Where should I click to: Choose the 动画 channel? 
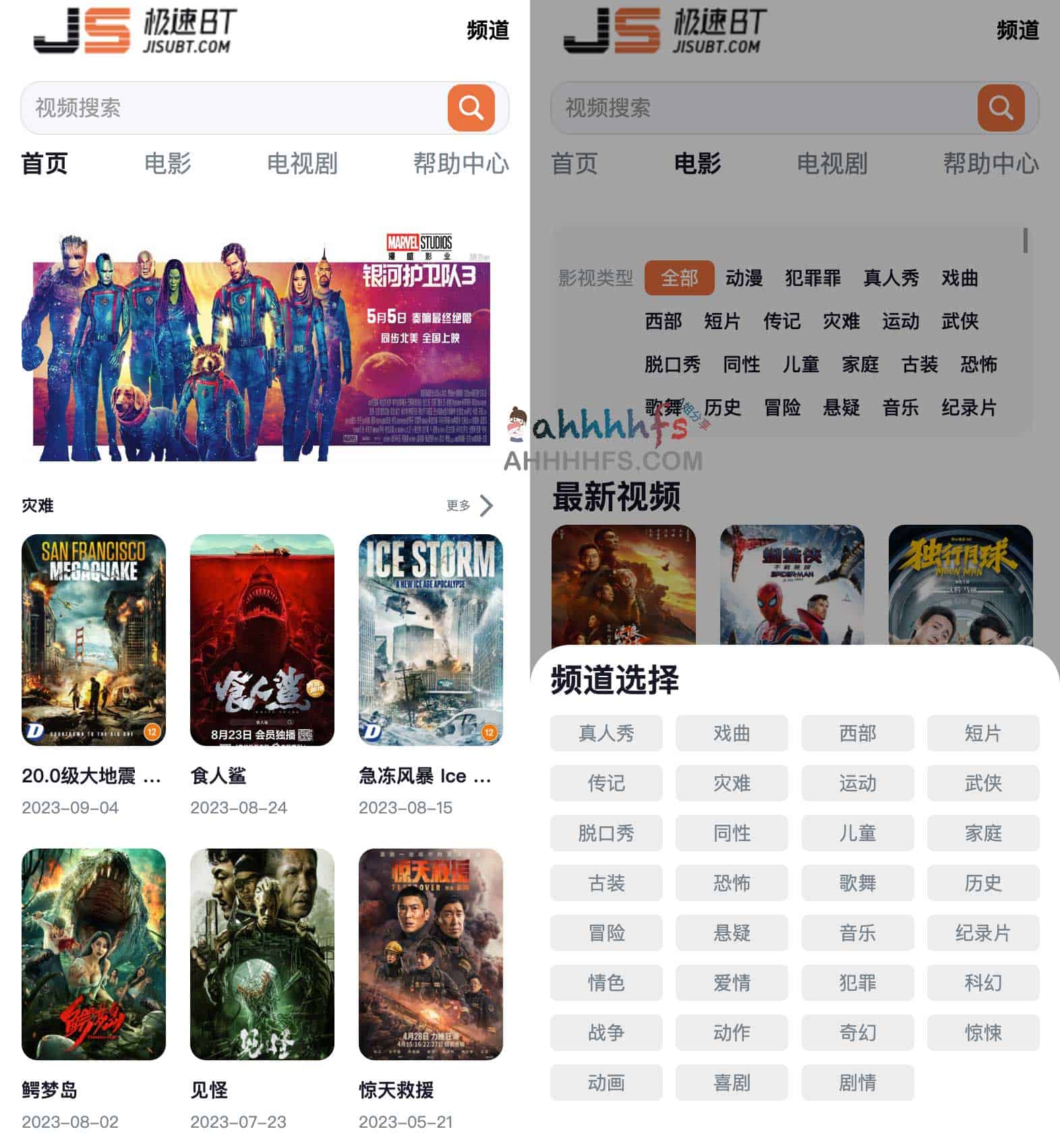click(x=606, y=1083)
